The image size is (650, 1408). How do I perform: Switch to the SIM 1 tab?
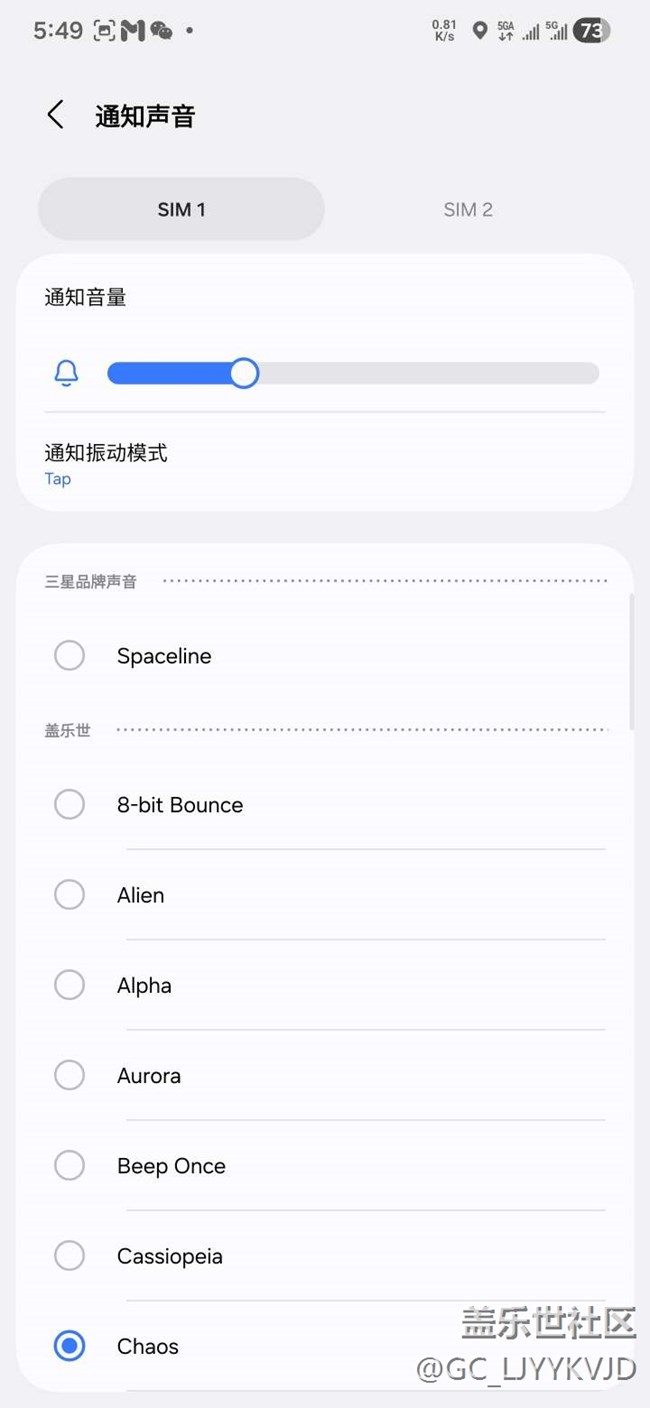pyautogui.click(x=181, y=210)
